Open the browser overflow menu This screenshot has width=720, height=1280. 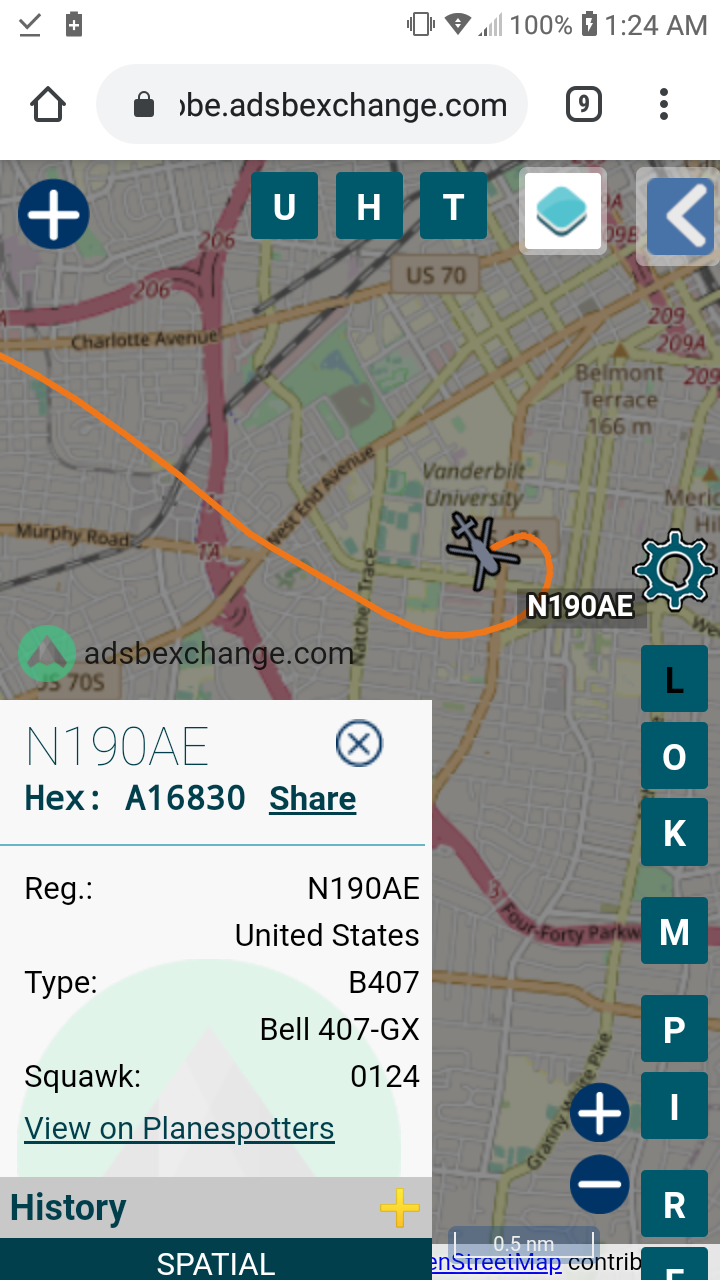(x=664, y=104)
